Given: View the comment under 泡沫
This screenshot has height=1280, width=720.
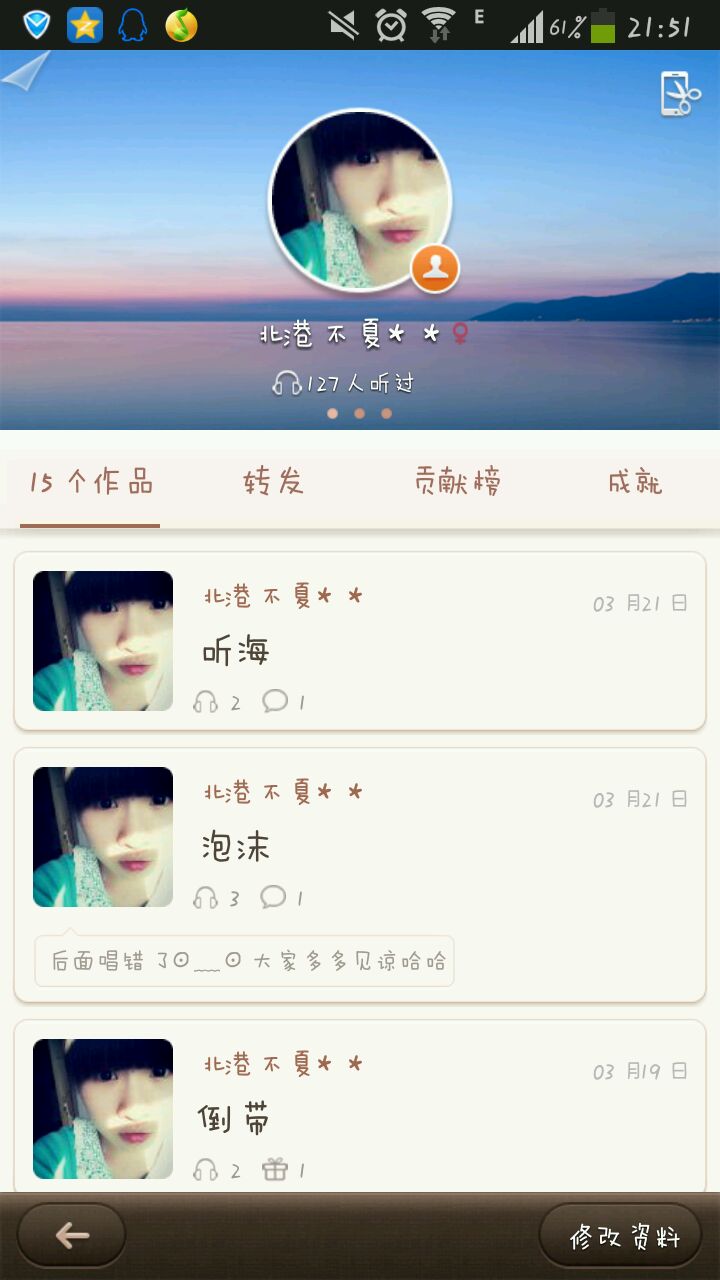Looking at the screenshot, I should pyautogui.click(x=245, y=961).
